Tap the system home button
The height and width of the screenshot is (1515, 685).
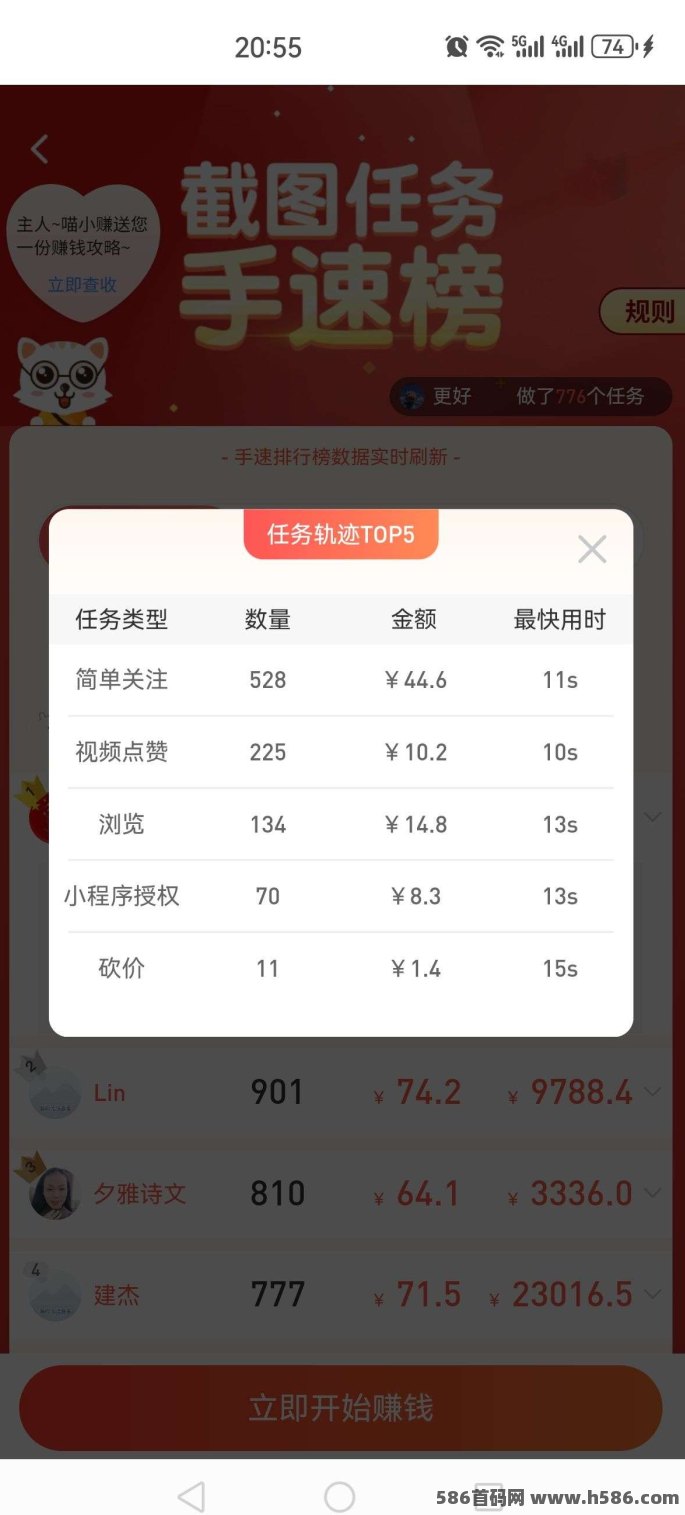[x=340, y=1496]
